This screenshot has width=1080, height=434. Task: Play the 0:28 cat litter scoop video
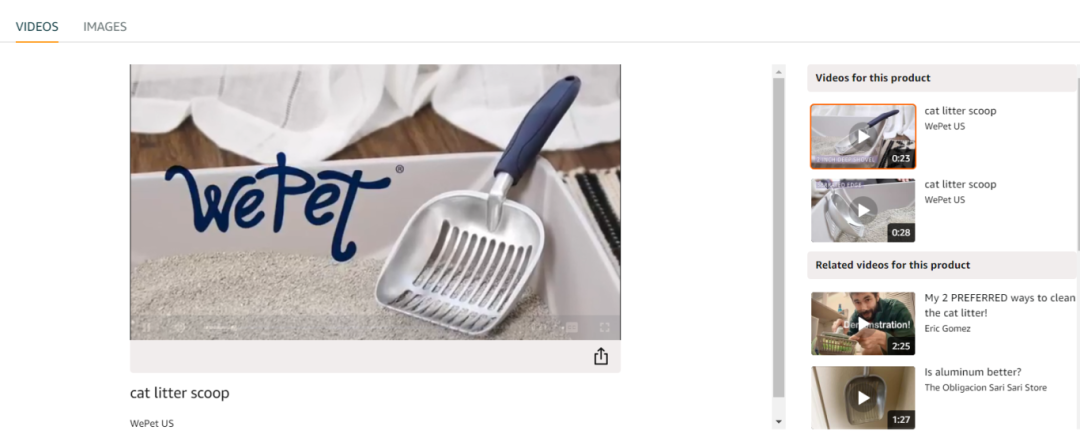pos(862,210)
